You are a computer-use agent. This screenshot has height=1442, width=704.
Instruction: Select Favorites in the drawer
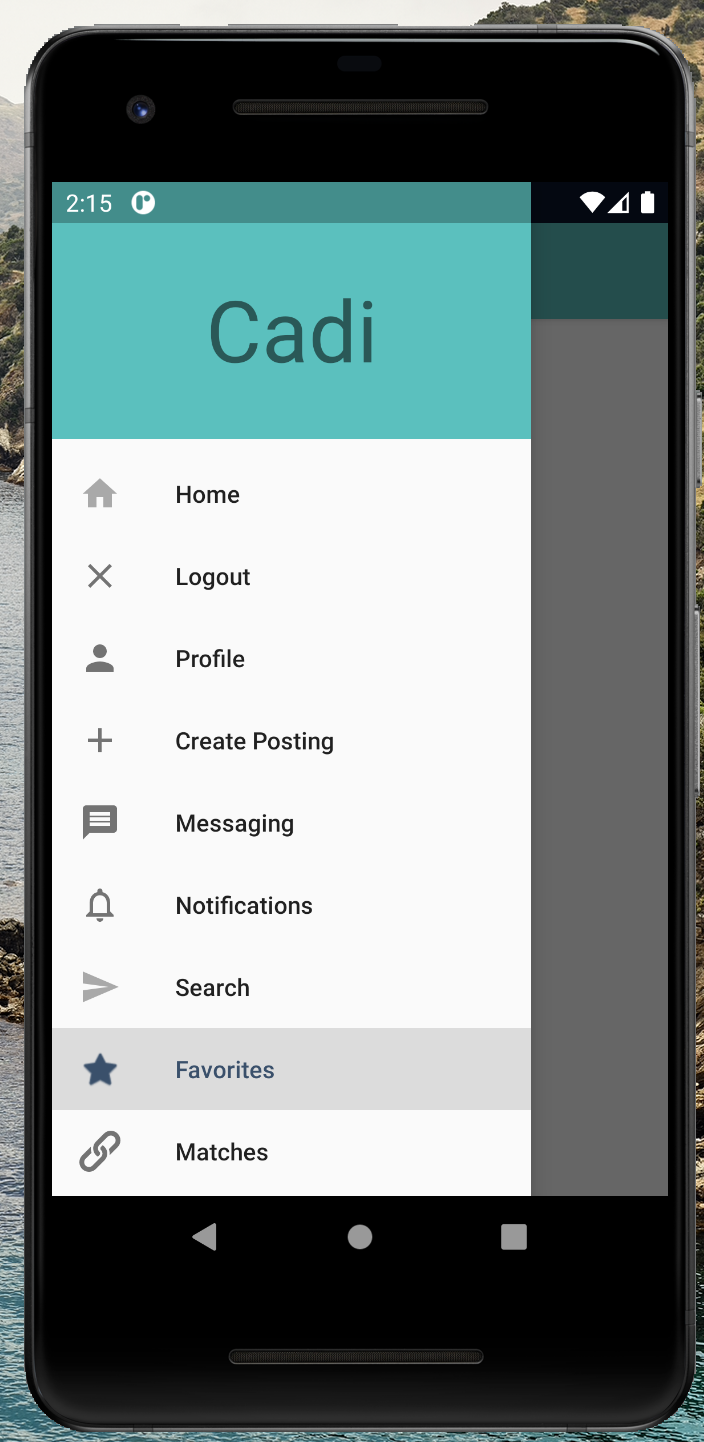click(291, 1069)
